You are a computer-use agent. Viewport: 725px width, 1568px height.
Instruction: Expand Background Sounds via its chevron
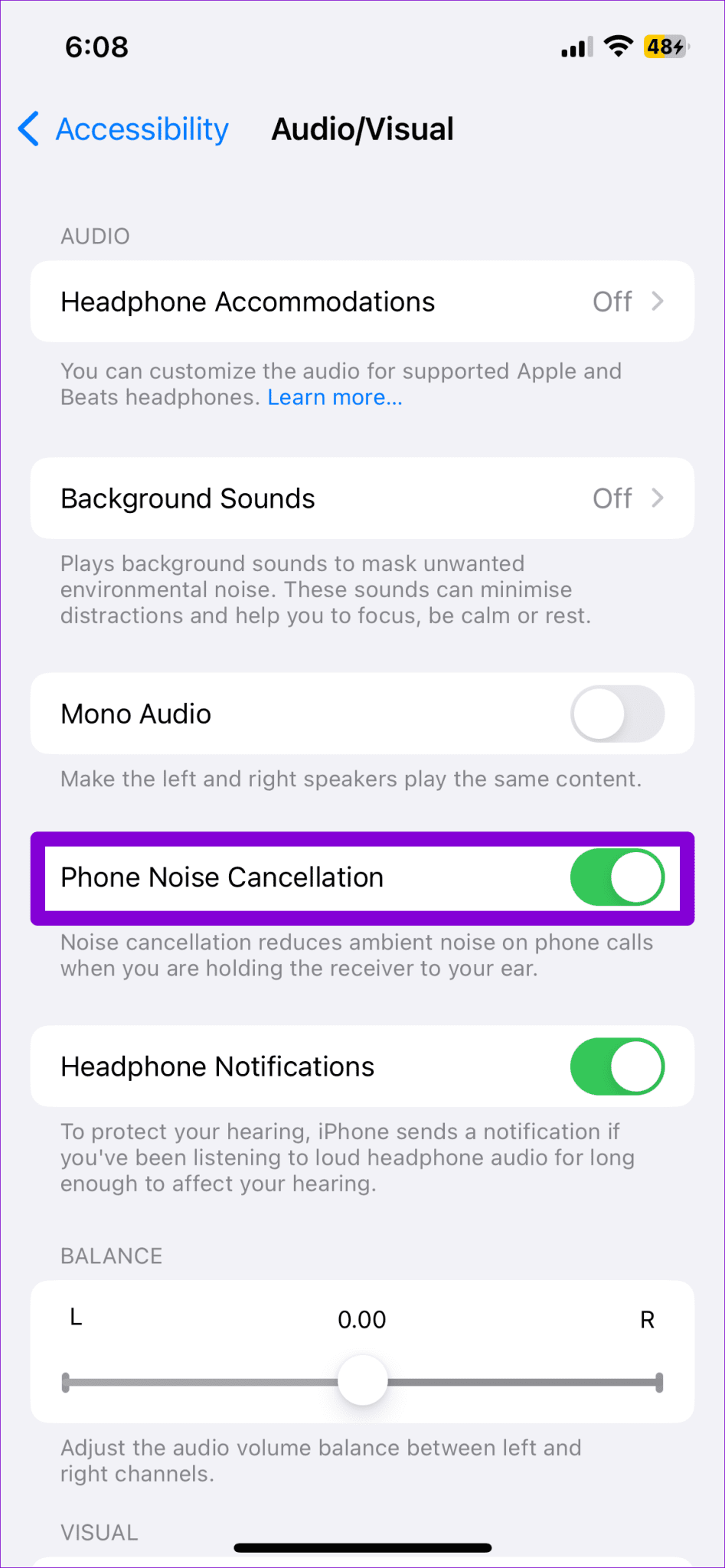[x=658, y=498]
